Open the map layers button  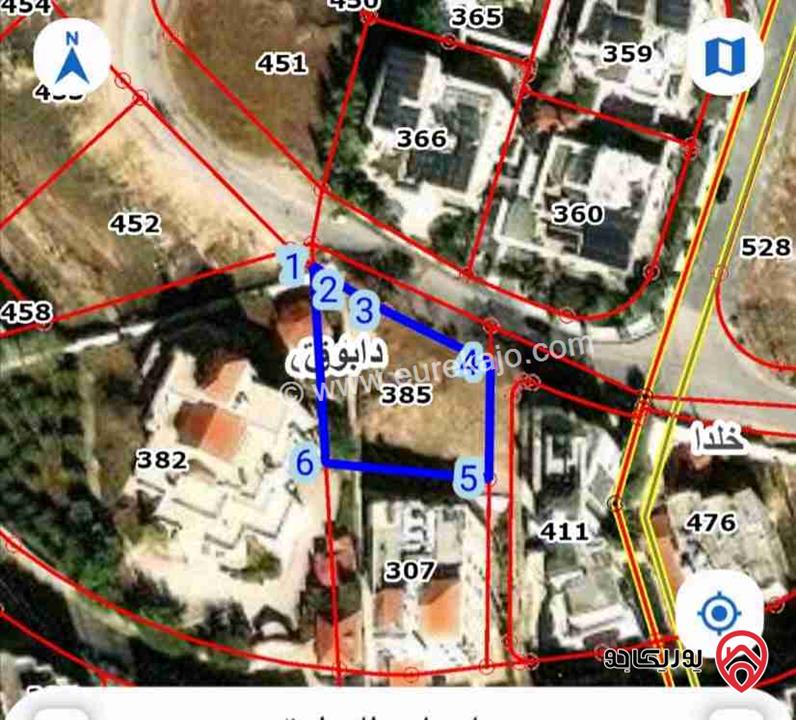coord(725,56)
